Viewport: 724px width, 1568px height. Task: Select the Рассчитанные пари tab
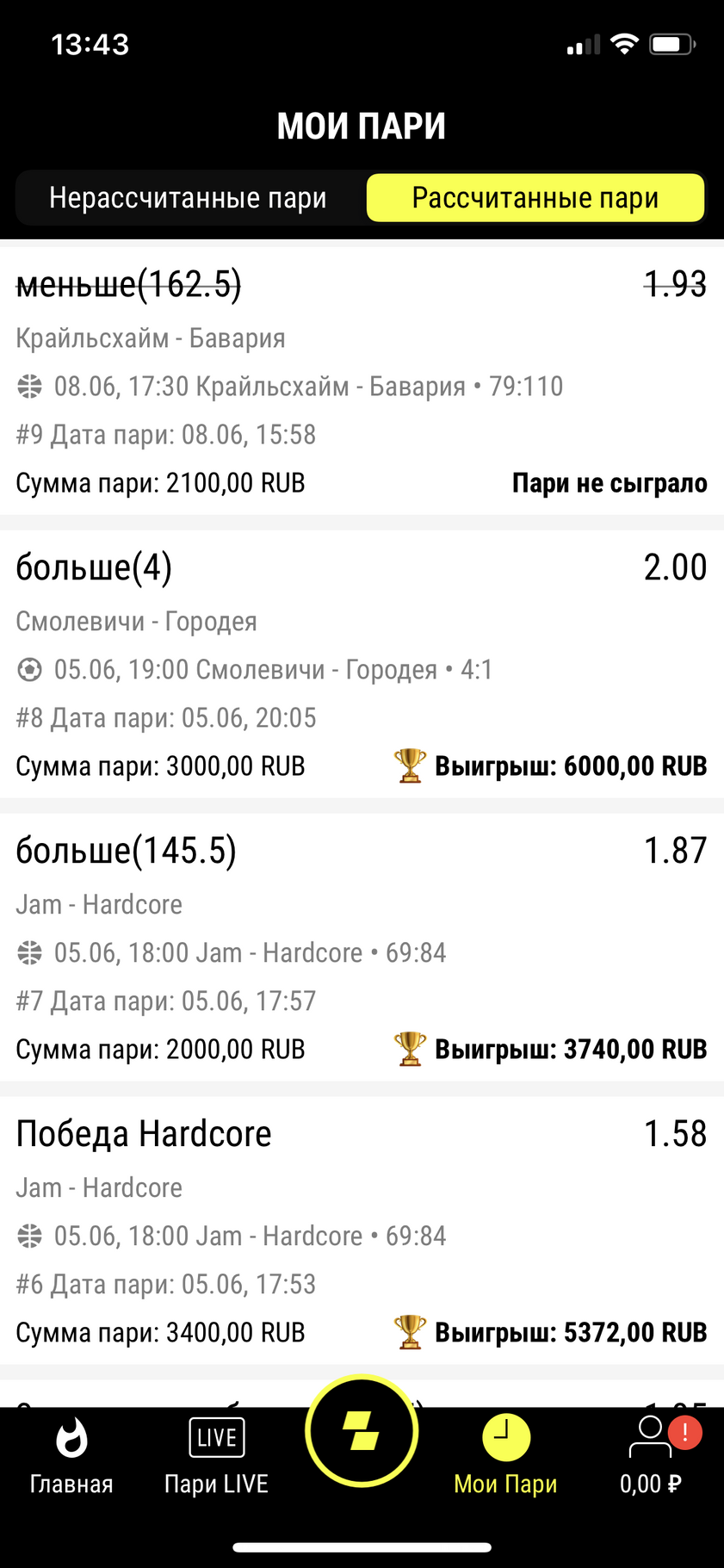point(535,198)
